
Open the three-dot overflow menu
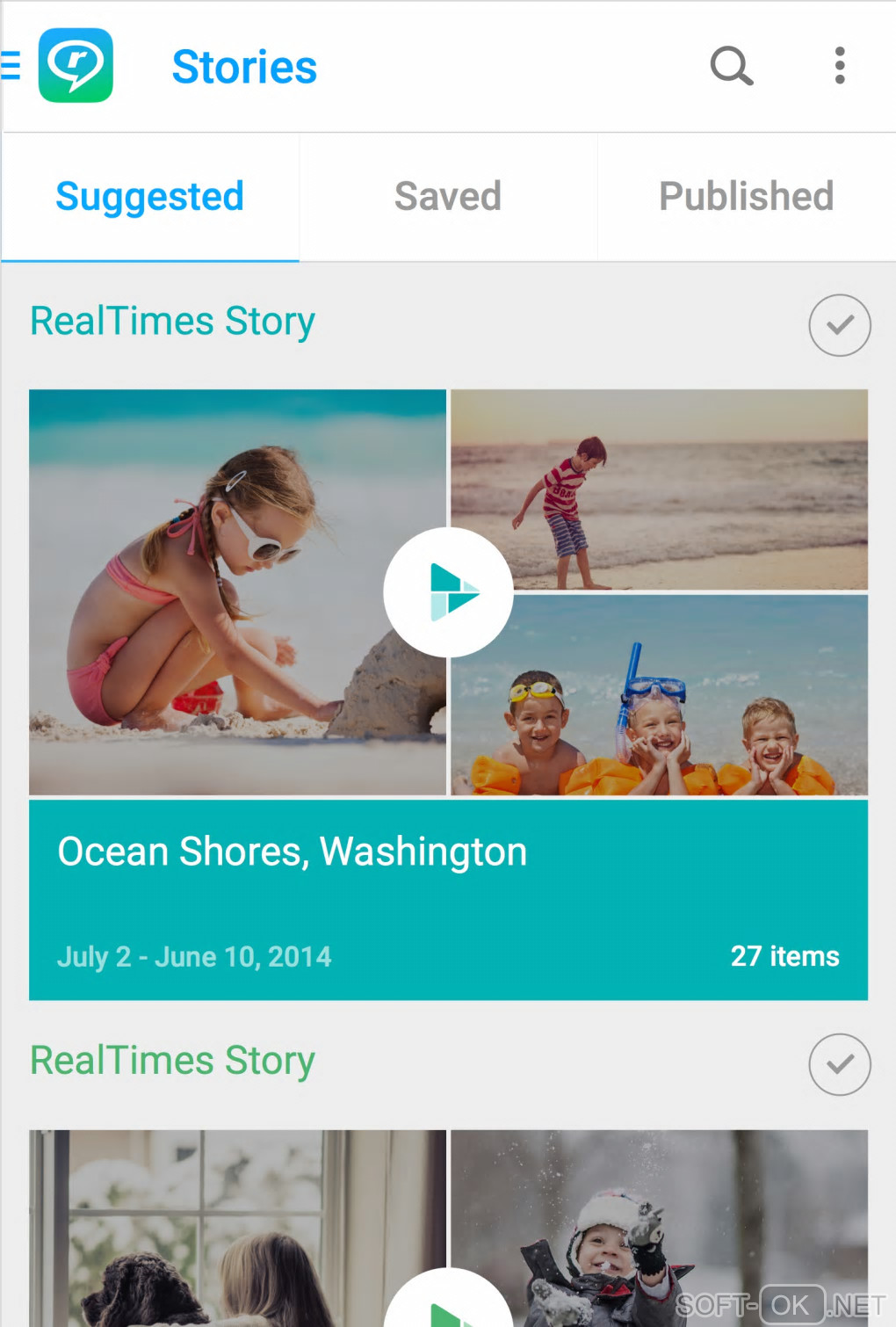840,66
